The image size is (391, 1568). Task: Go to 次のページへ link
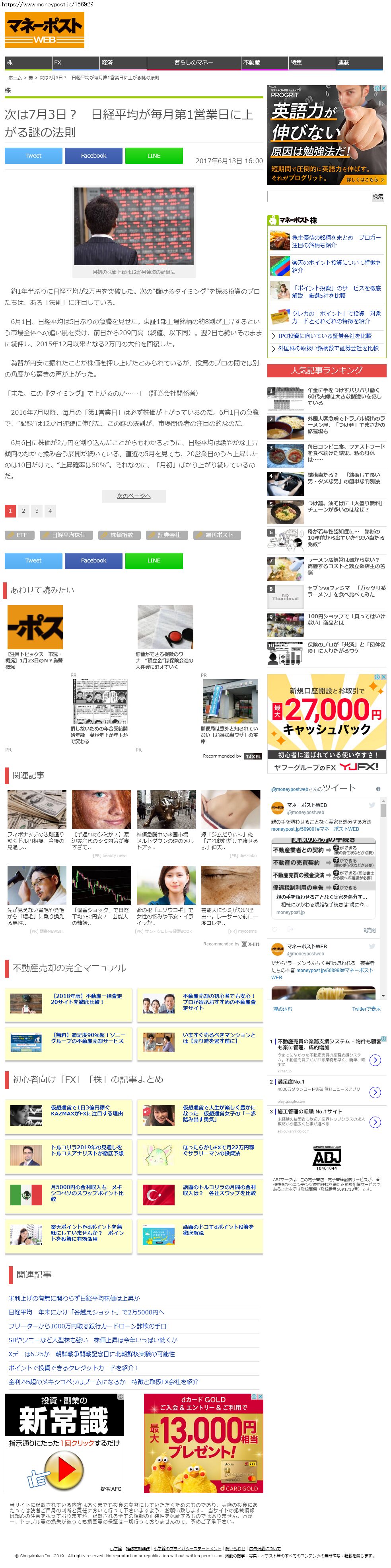134,496
